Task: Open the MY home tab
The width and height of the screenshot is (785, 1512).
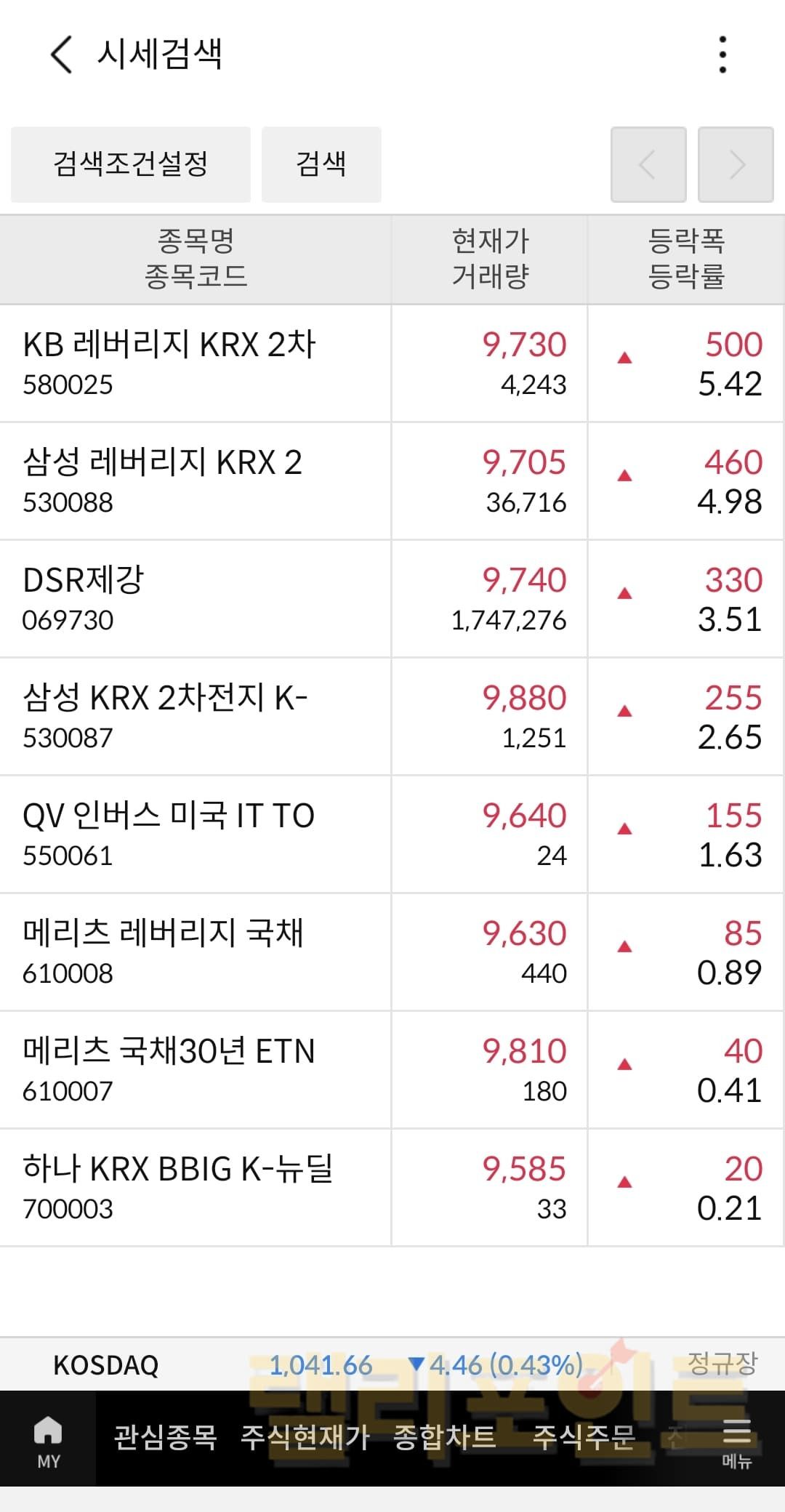Action: point(48,1441)
